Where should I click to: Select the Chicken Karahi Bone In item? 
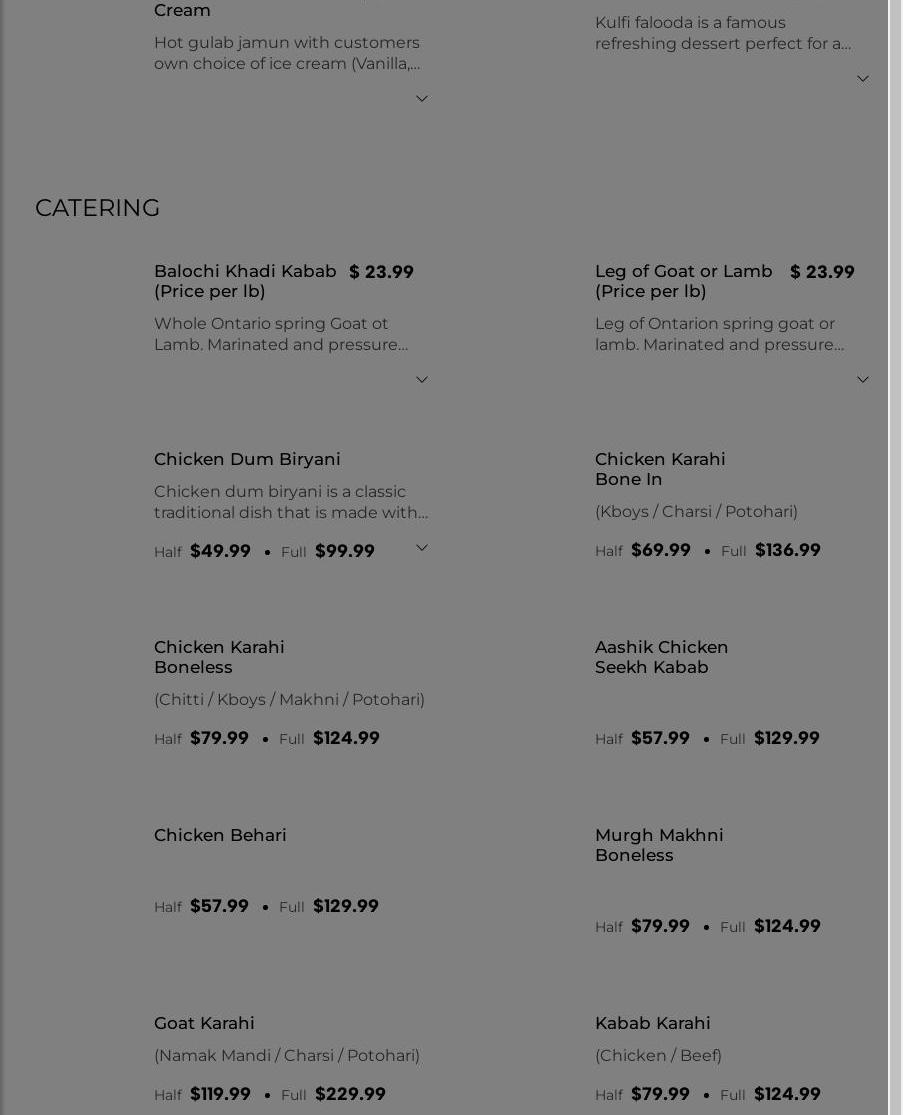click(660, 469)
